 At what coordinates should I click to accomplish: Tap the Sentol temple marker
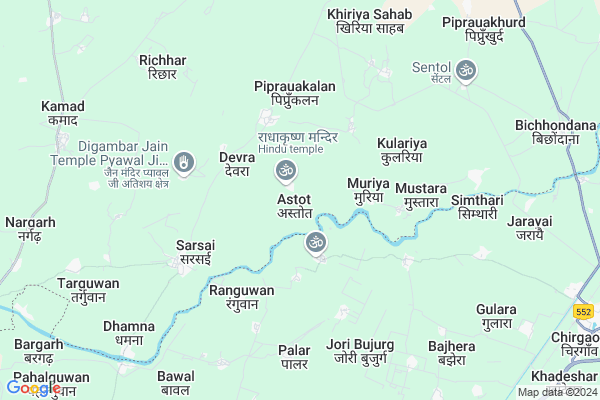(x=466, y=71)
